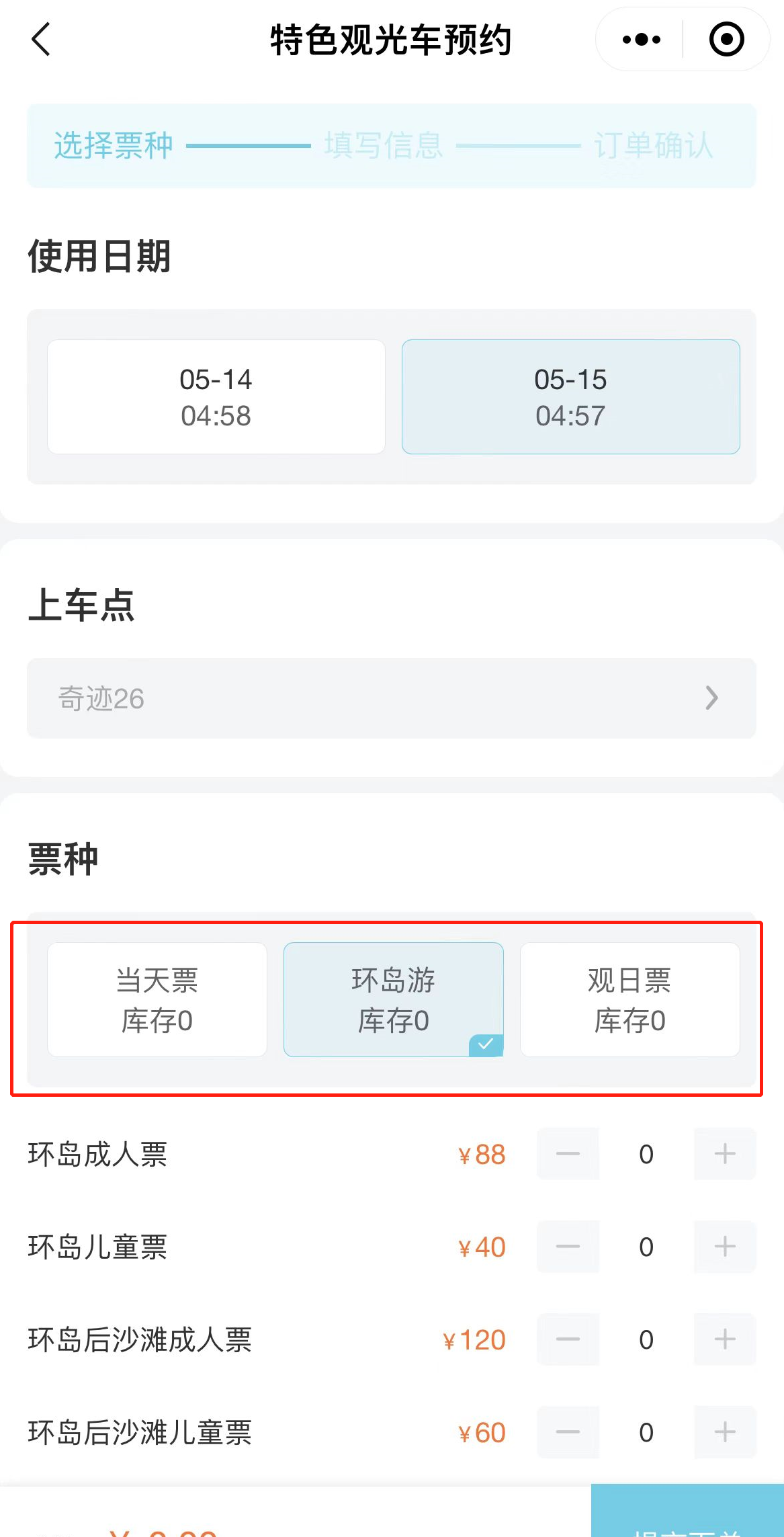Add one 环岛后沙滩儿童票 ticket
The height and width of the screenshot is (1537, 784).
[x=725, y=1432]
